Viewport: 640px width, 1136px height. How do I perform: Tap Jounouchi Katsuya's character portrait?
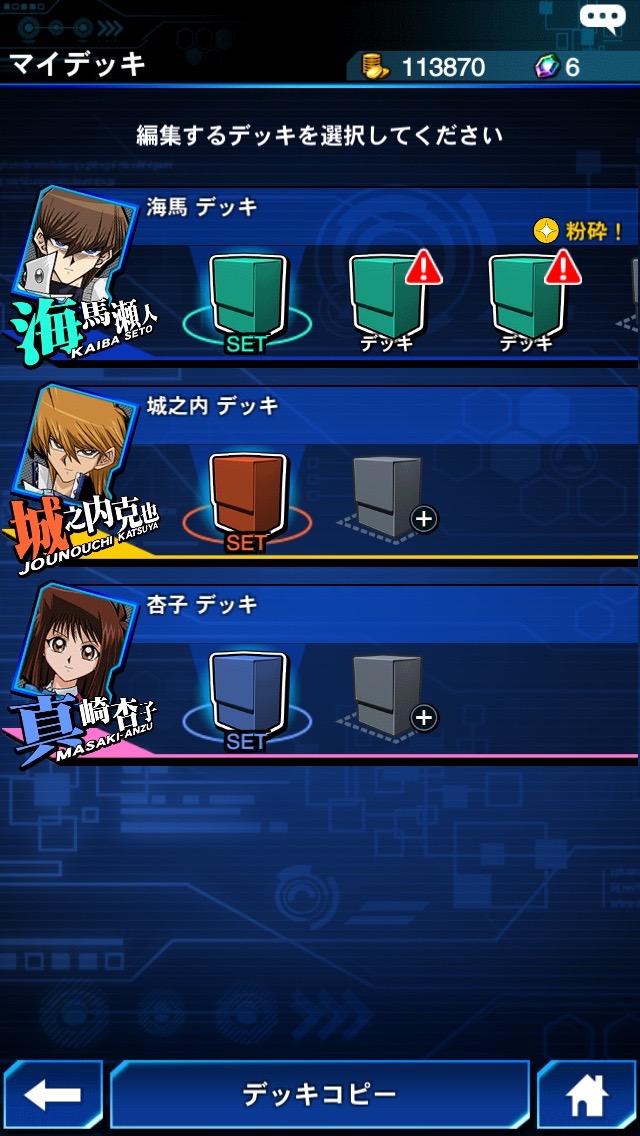tap(82, 450)
